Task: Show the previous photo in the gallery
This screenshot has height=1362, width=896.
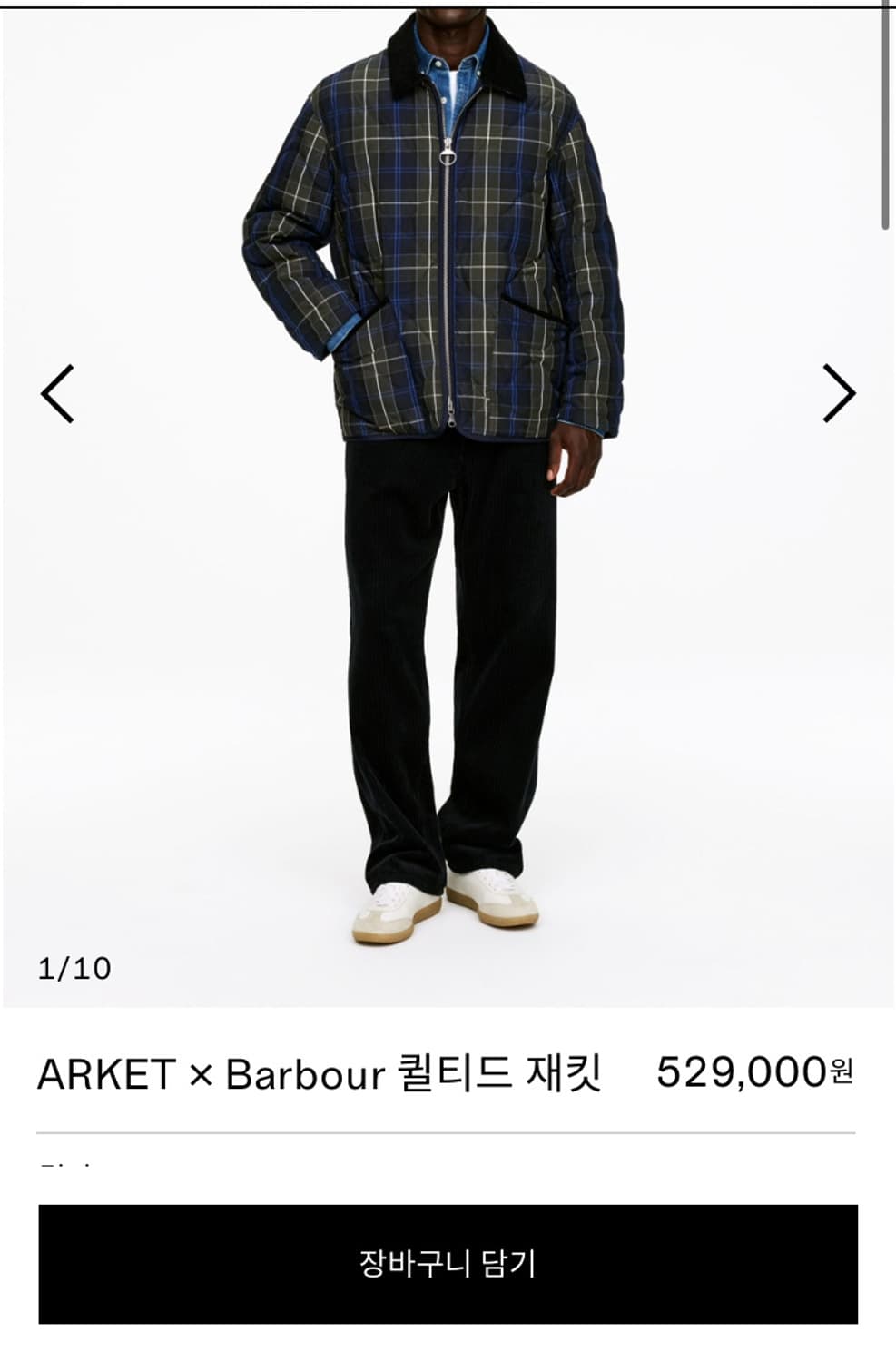Action: click(56, 392)
